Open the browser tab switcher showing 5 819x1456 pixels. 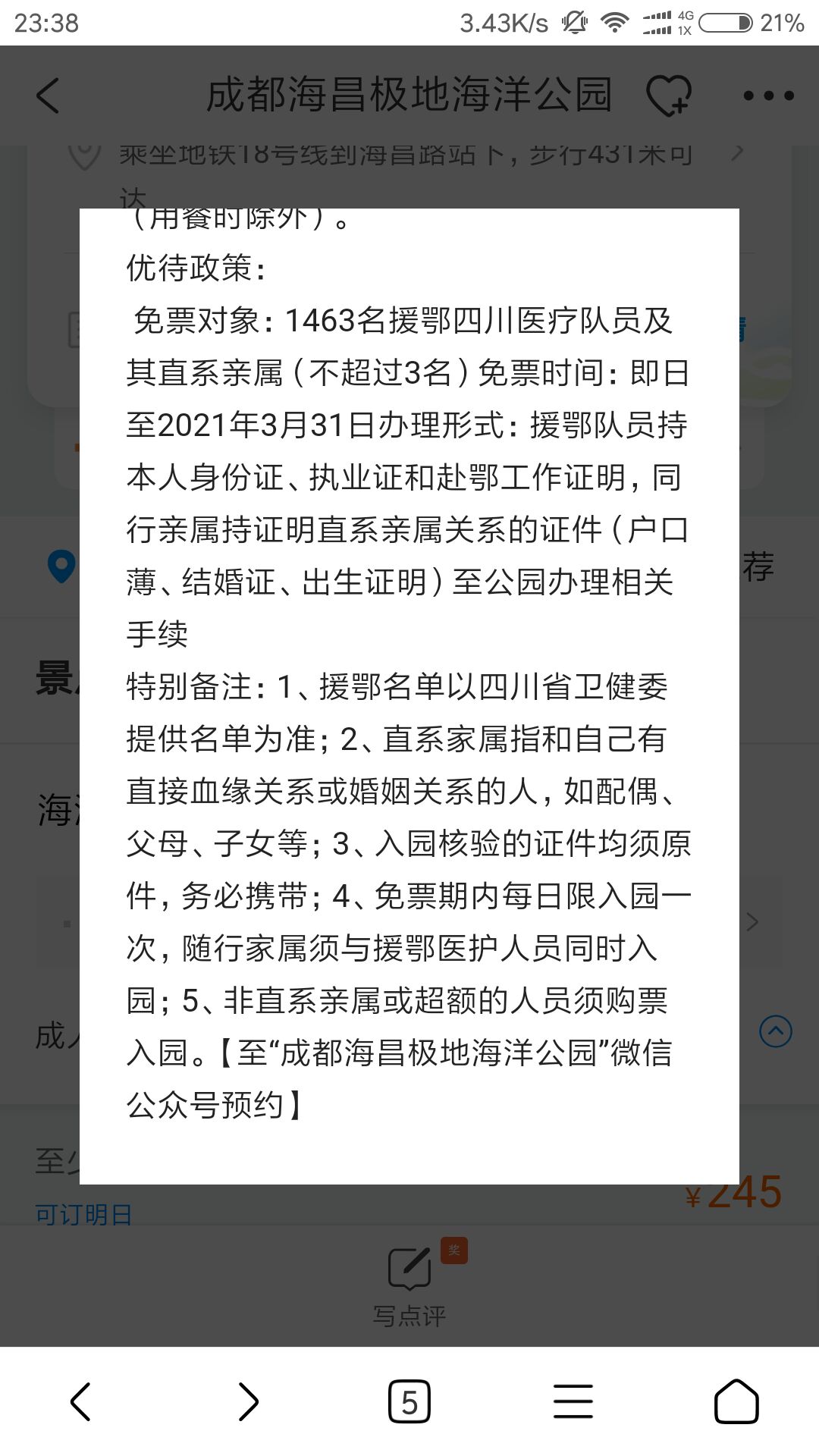tap(409, 1401)
